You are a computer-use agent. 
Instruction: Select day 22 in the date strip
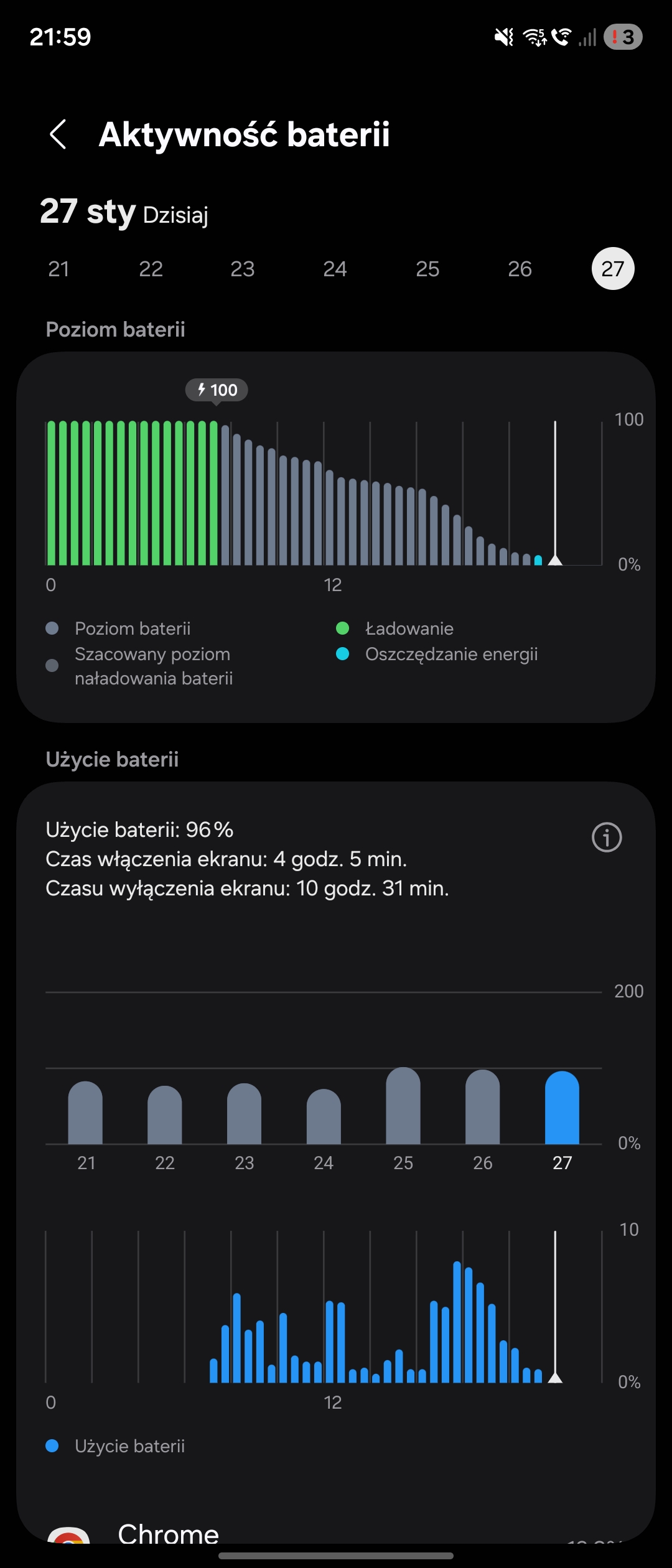151,269
